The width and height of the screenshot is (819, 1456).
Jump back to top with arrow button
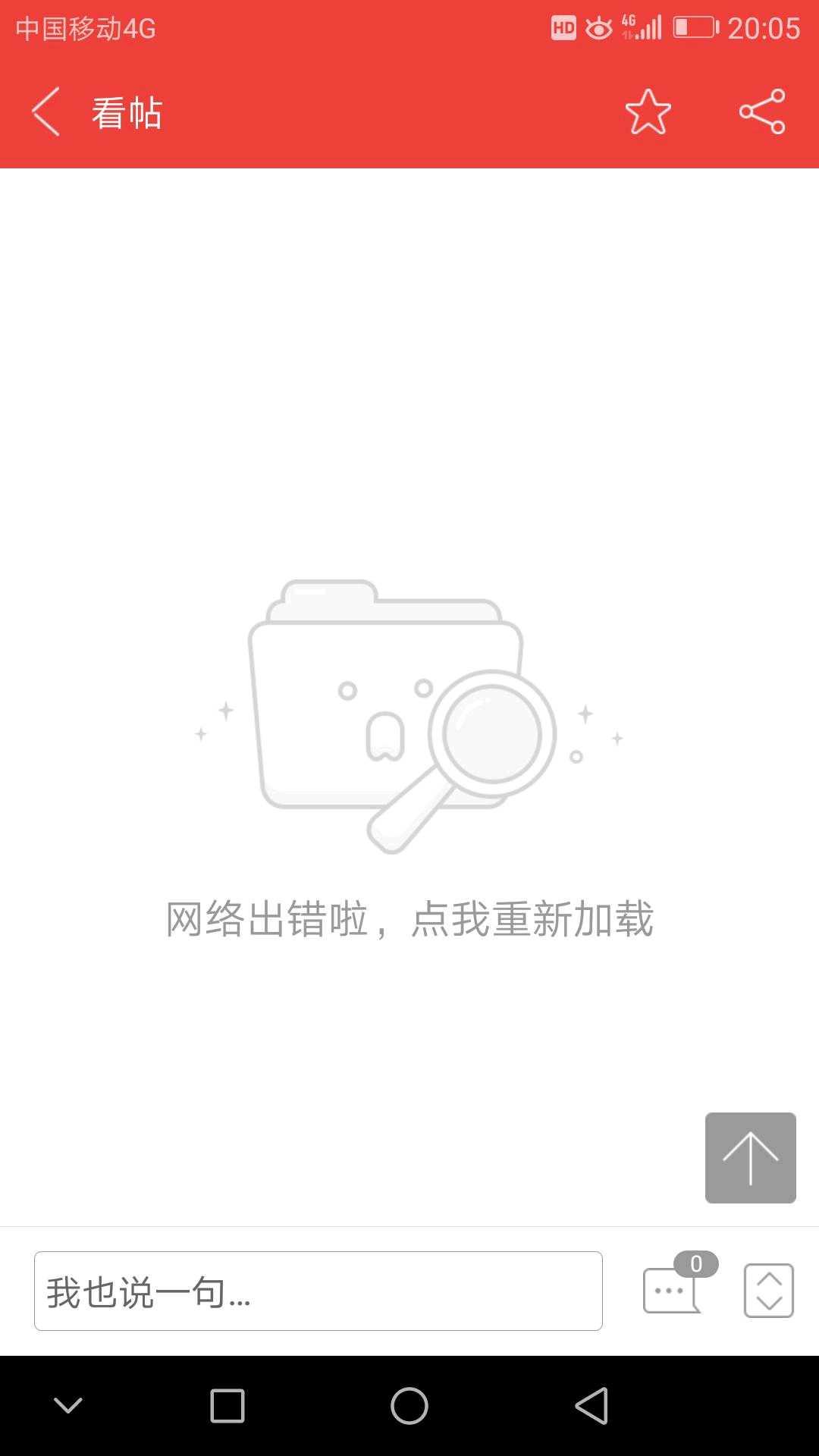[x=750, y=1157]
